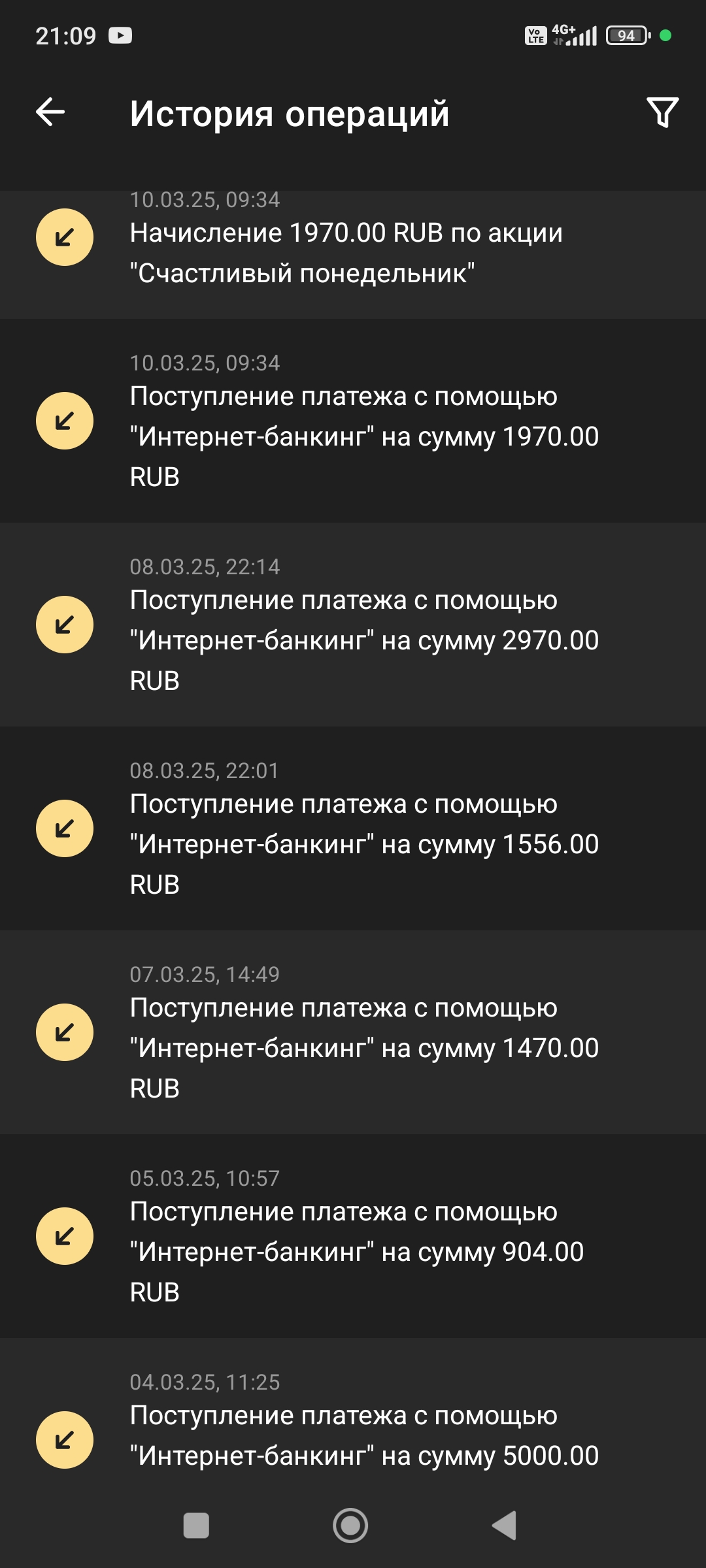Open recent apps via the square button
The width and height of the screenshot is (706, 1568).
coord(196,1526)
